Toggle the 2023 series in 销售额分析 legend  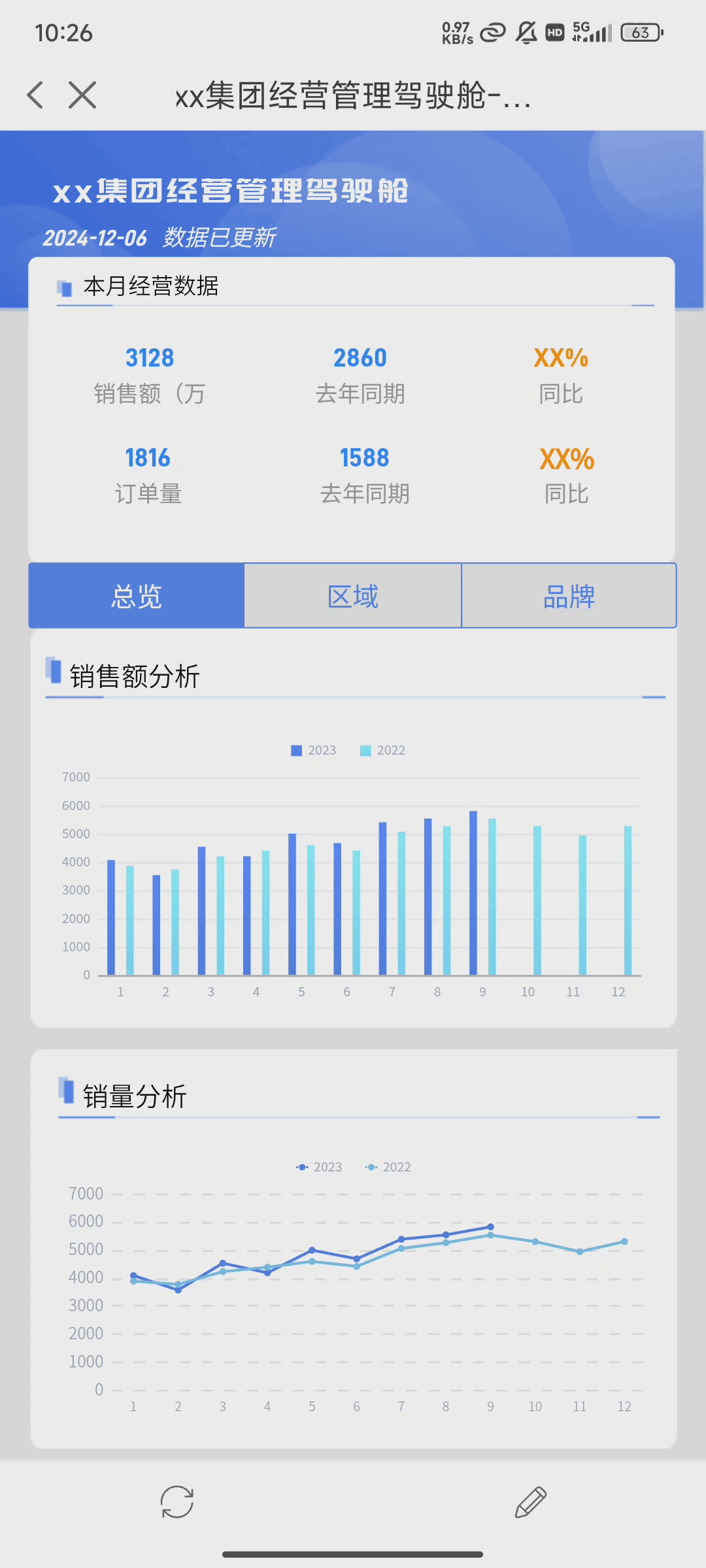pyautogui.click(x=312, y=750)
